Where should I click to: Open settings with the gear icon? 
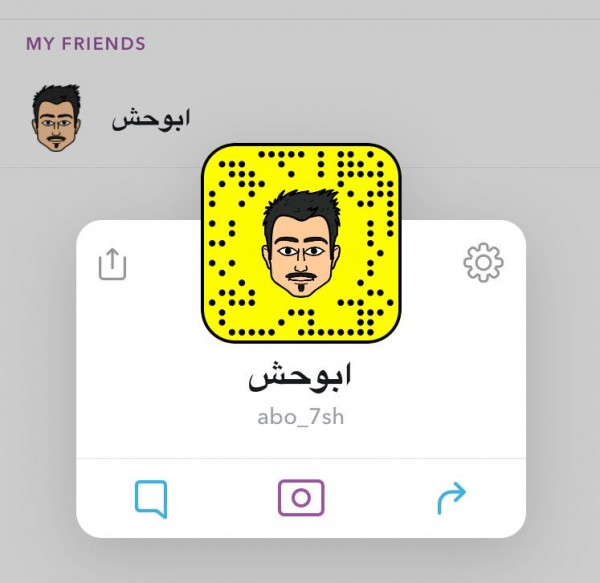[483, 263]
